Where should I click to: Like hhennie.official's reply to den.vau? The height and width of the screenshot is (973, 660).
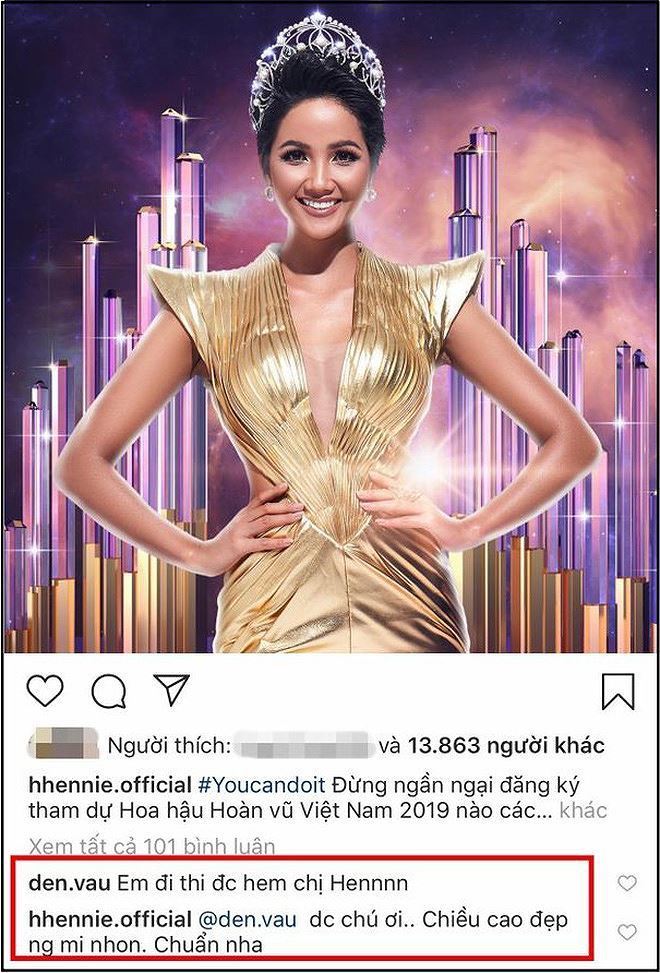pos(627,932)
